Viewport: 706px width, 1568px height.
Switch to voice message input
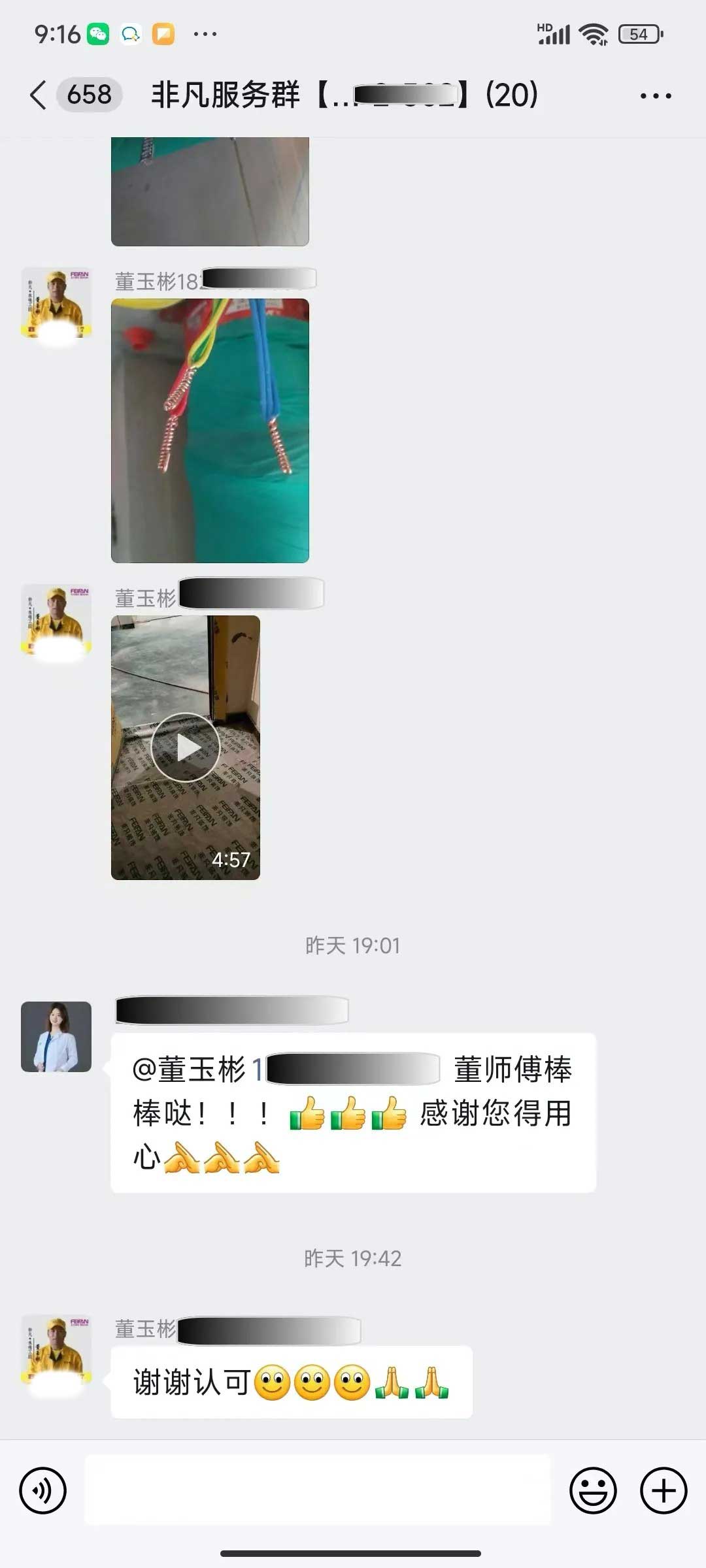43,1491
